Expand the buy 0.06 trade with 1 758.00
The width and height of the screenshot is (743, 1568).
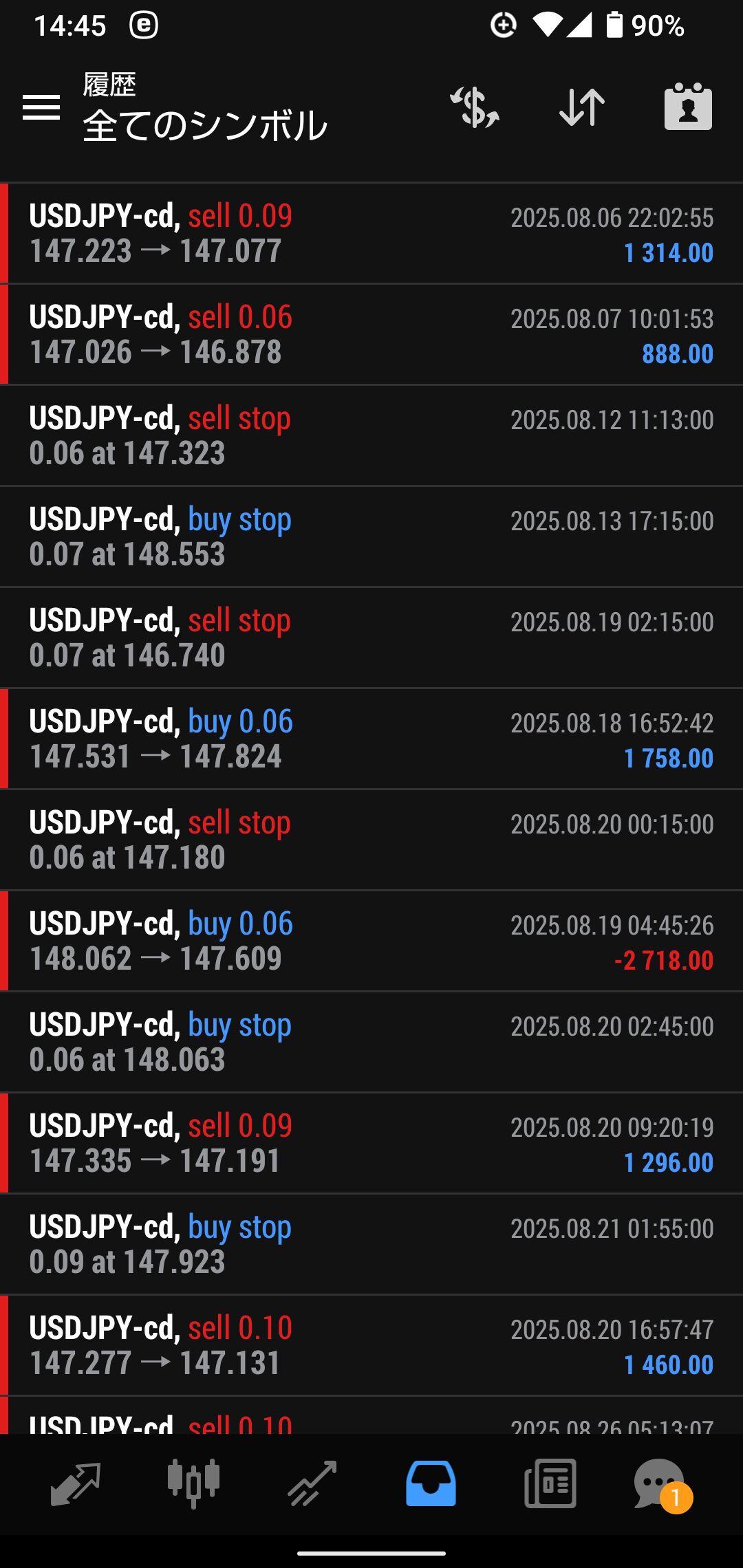click(x=371, y=739)
